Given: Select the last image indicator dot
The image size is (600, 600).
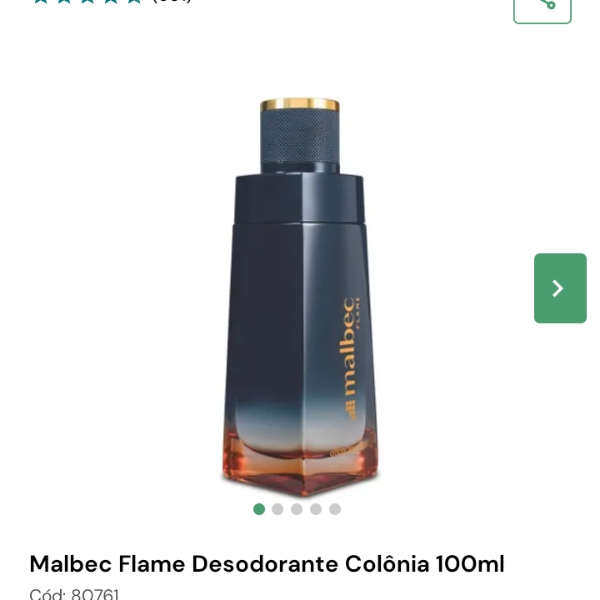Looking at the screenshot, I should click(335, 509).
